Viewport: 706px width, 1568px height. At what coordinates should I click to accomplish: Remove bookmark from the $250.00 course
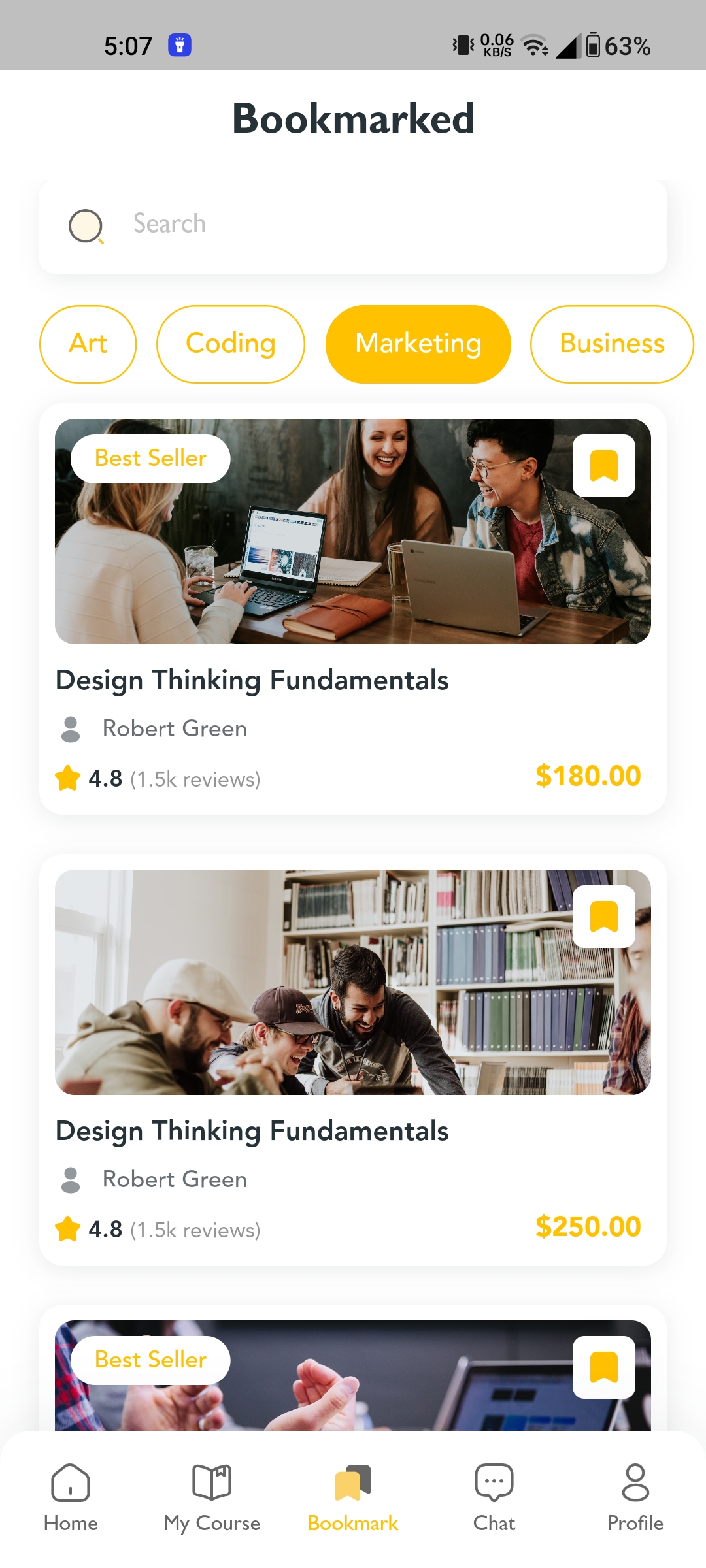(x=603, y=917)
